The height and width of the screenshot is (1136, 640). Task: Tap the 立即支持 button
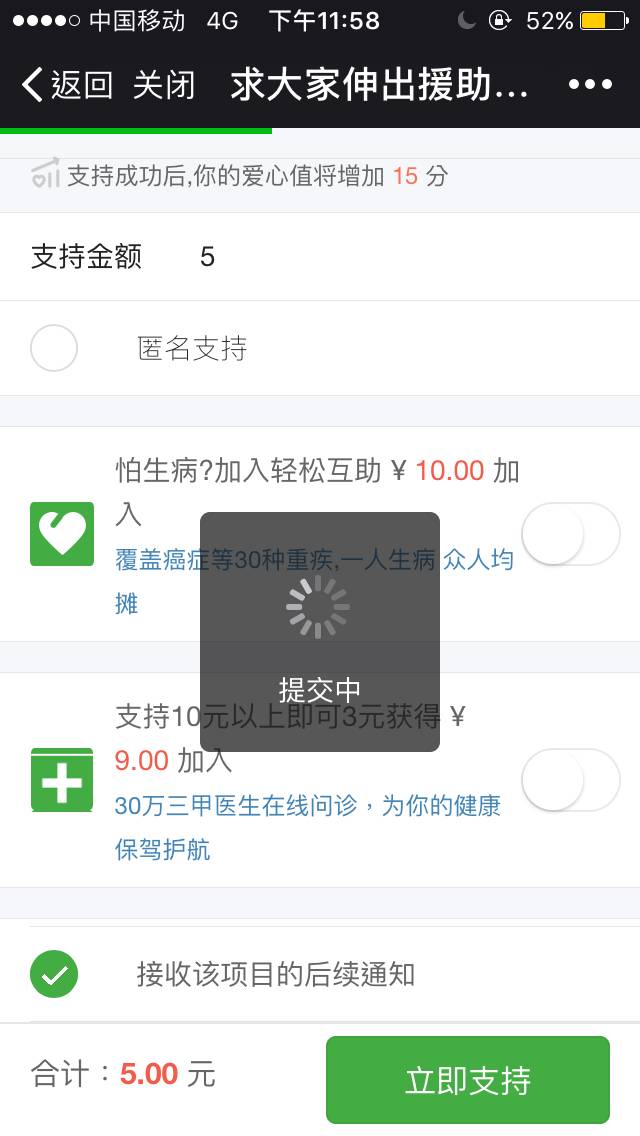coord(468,1080)
